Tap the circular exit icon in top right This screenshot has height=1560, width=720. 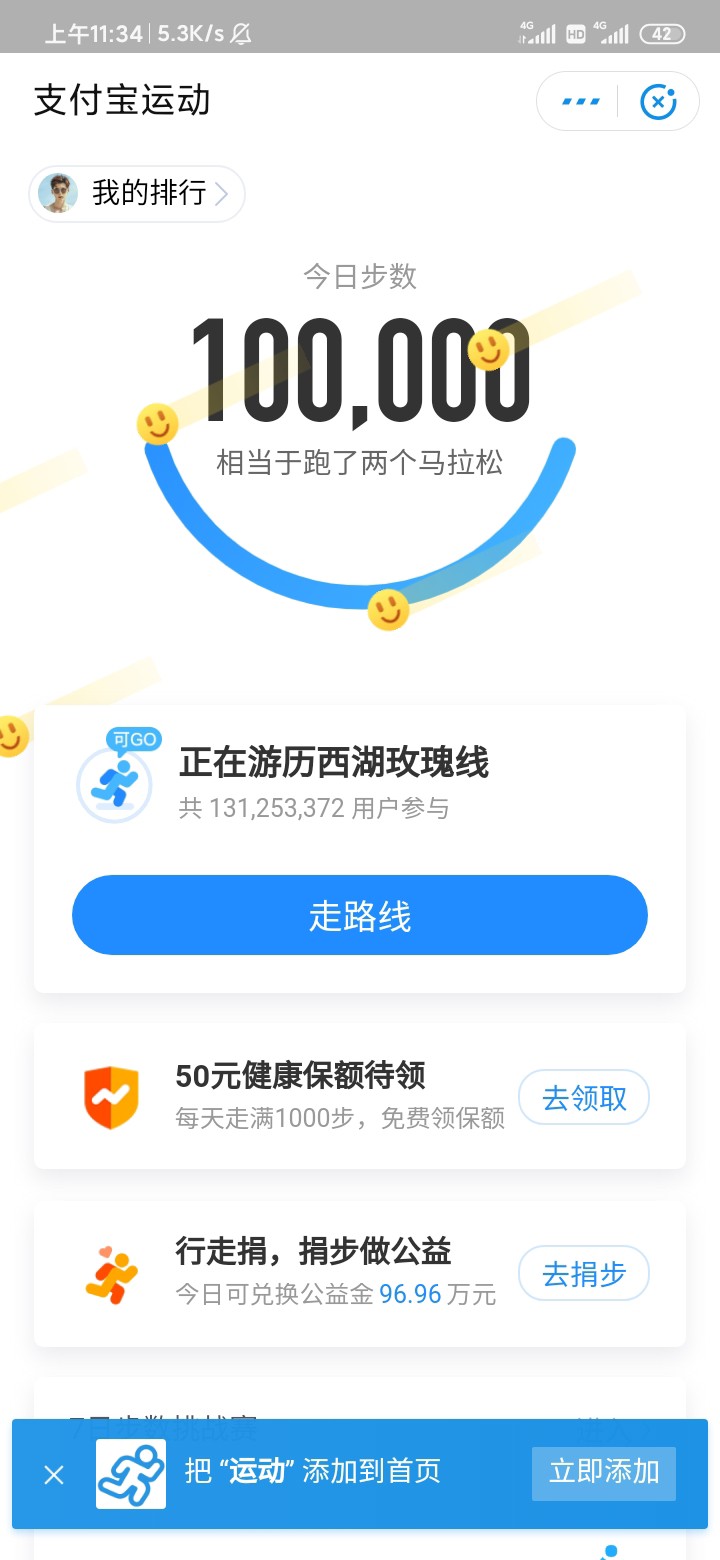658,100
